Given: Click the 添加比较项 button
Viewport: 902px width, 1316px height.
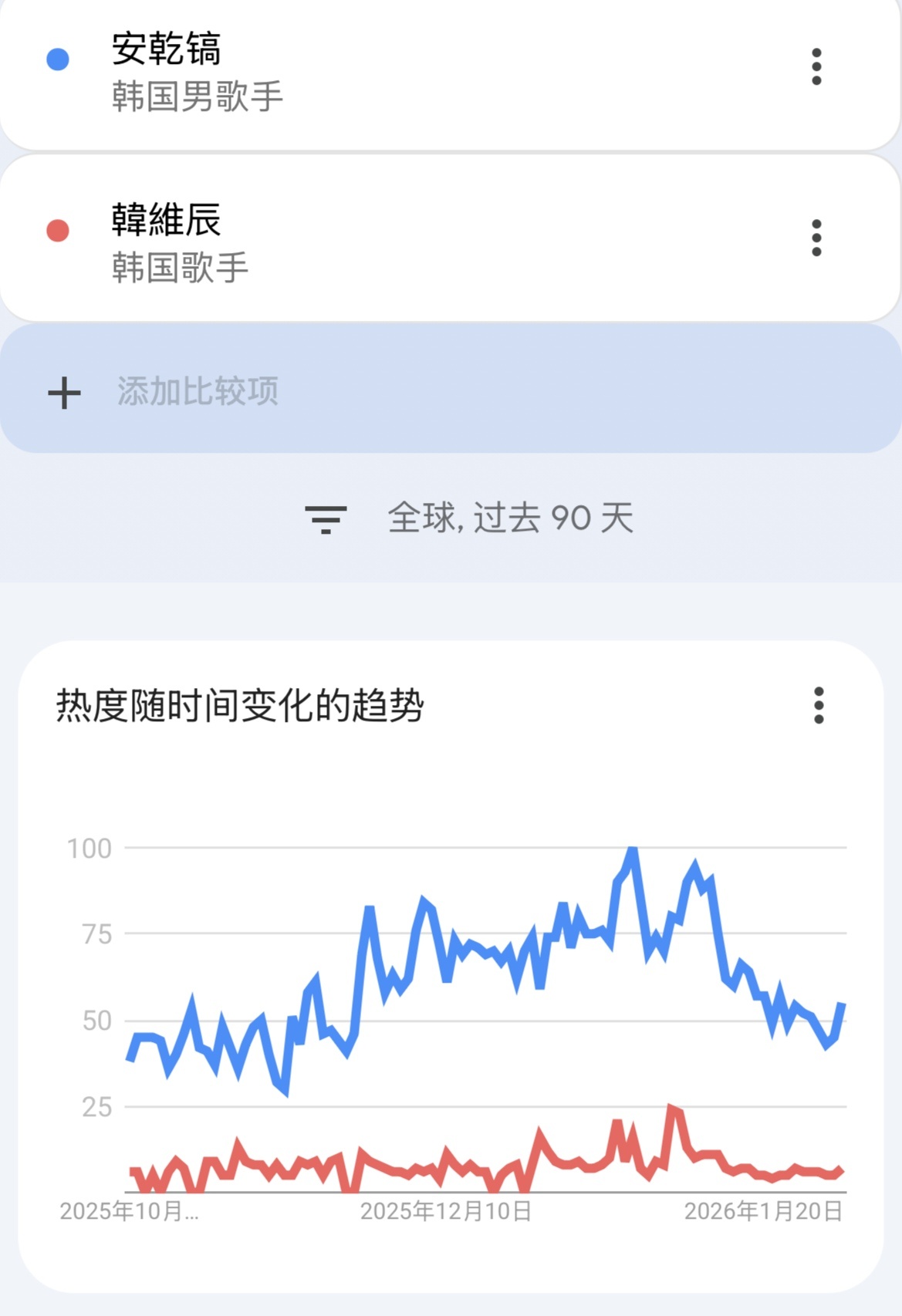Looking at the screenshot, I should (199, 392).
